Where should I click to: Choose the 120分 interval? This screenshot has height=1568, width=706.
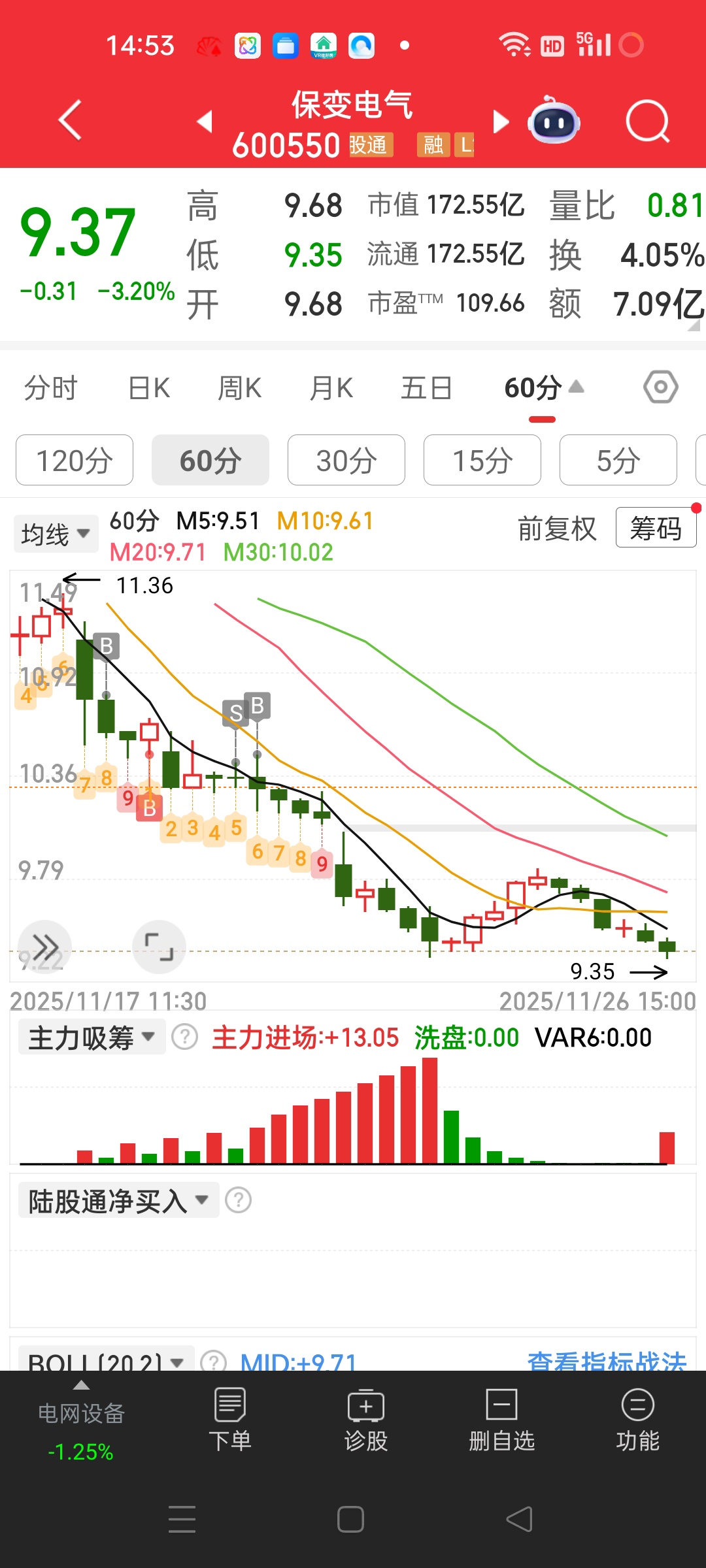tap(75, 461)
